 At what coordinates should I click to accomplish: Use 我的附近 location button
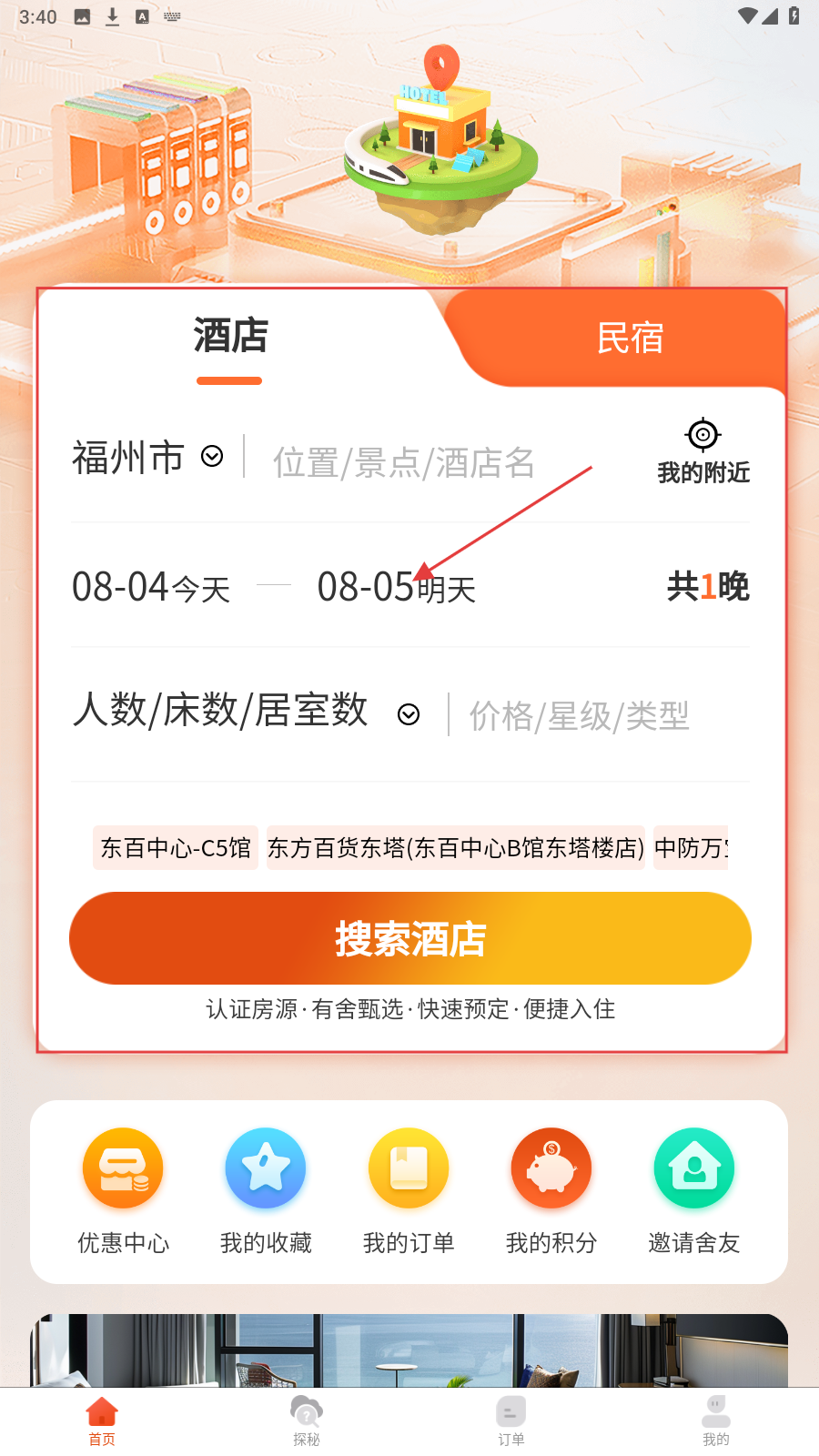coord(703,452)
